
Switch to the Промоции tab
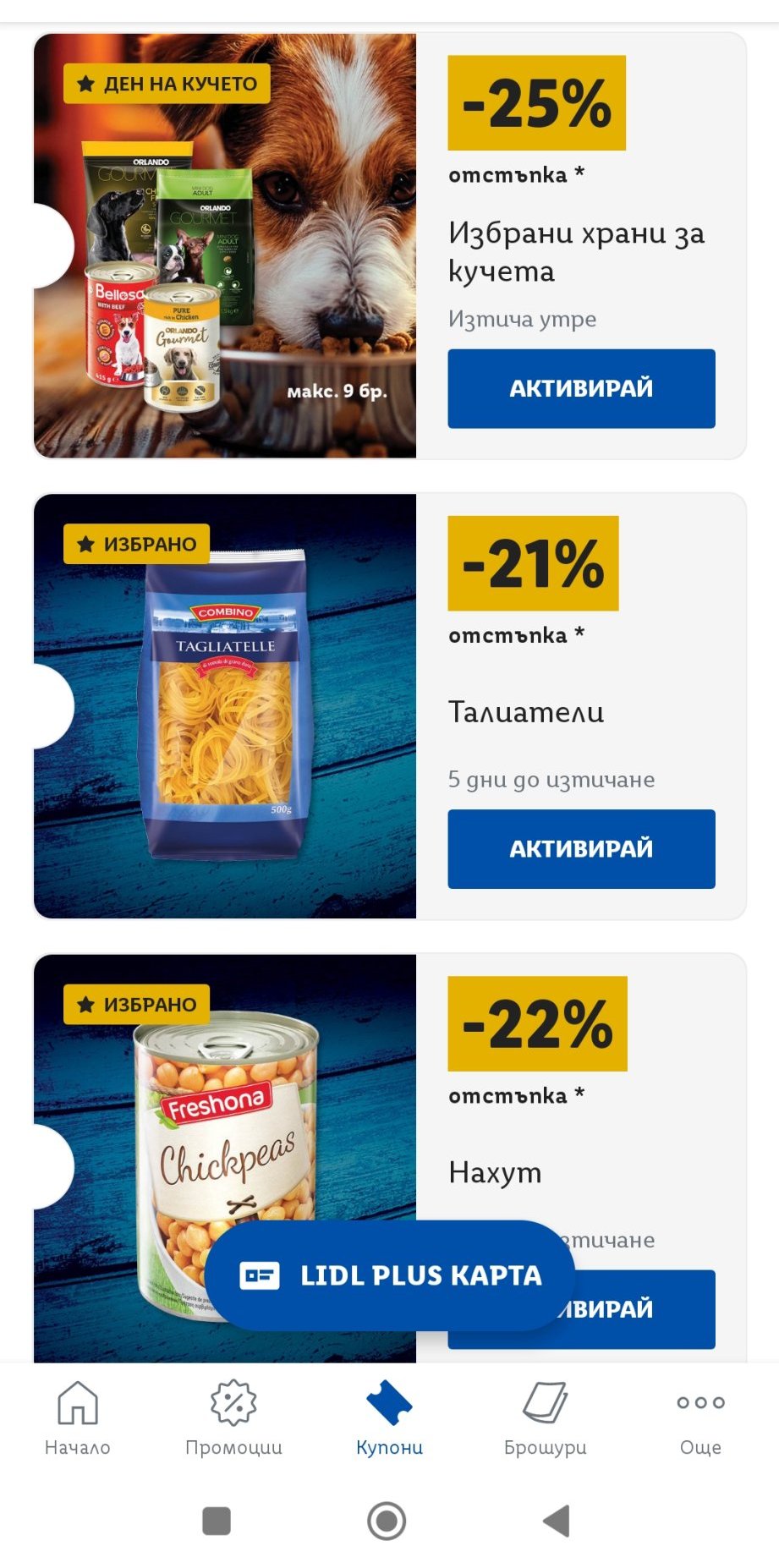tap(233, 1417)
